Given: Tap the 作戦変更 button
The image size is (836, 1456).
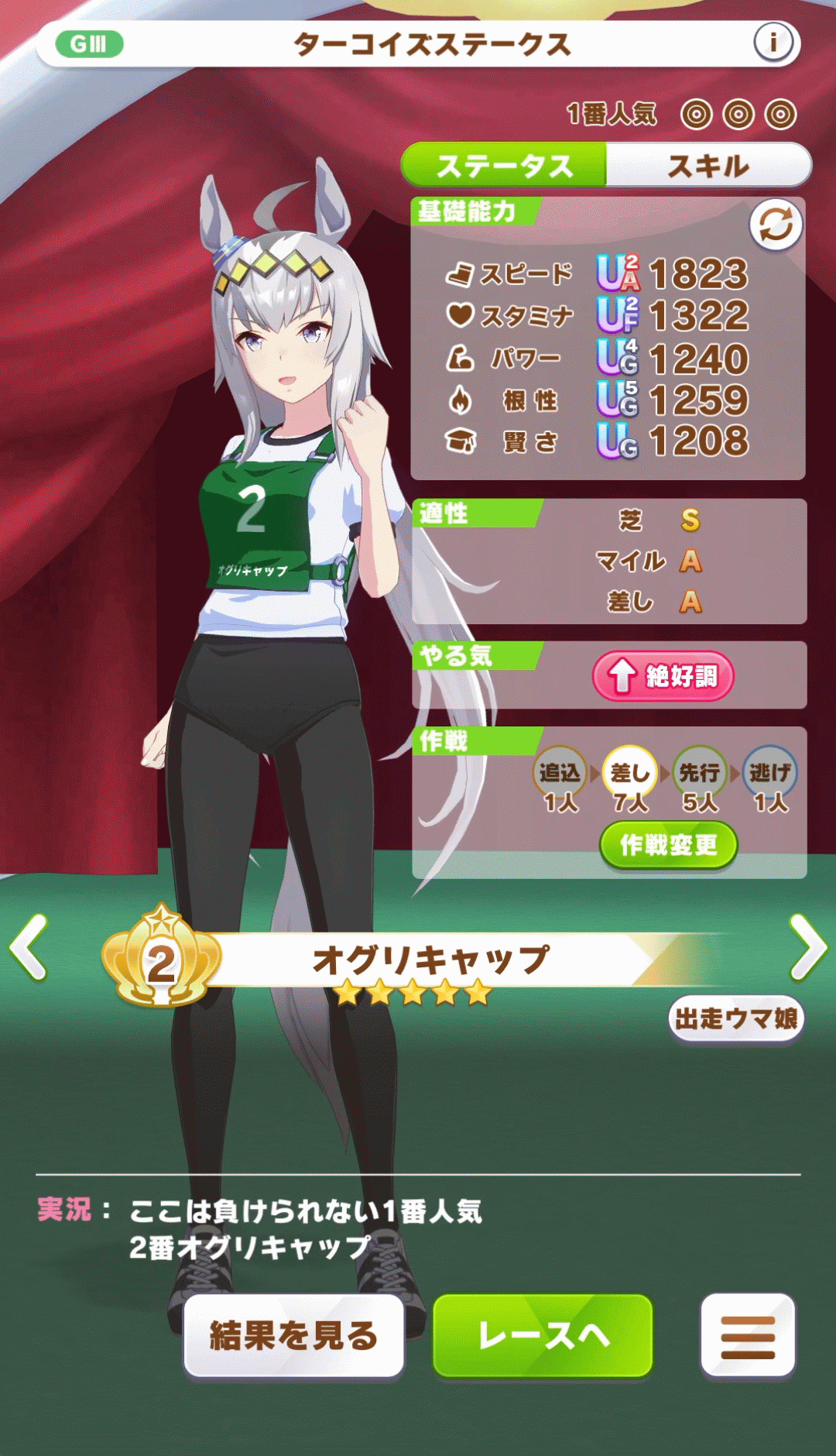Looking at the screenshot, I should click(x=668, y=845).
